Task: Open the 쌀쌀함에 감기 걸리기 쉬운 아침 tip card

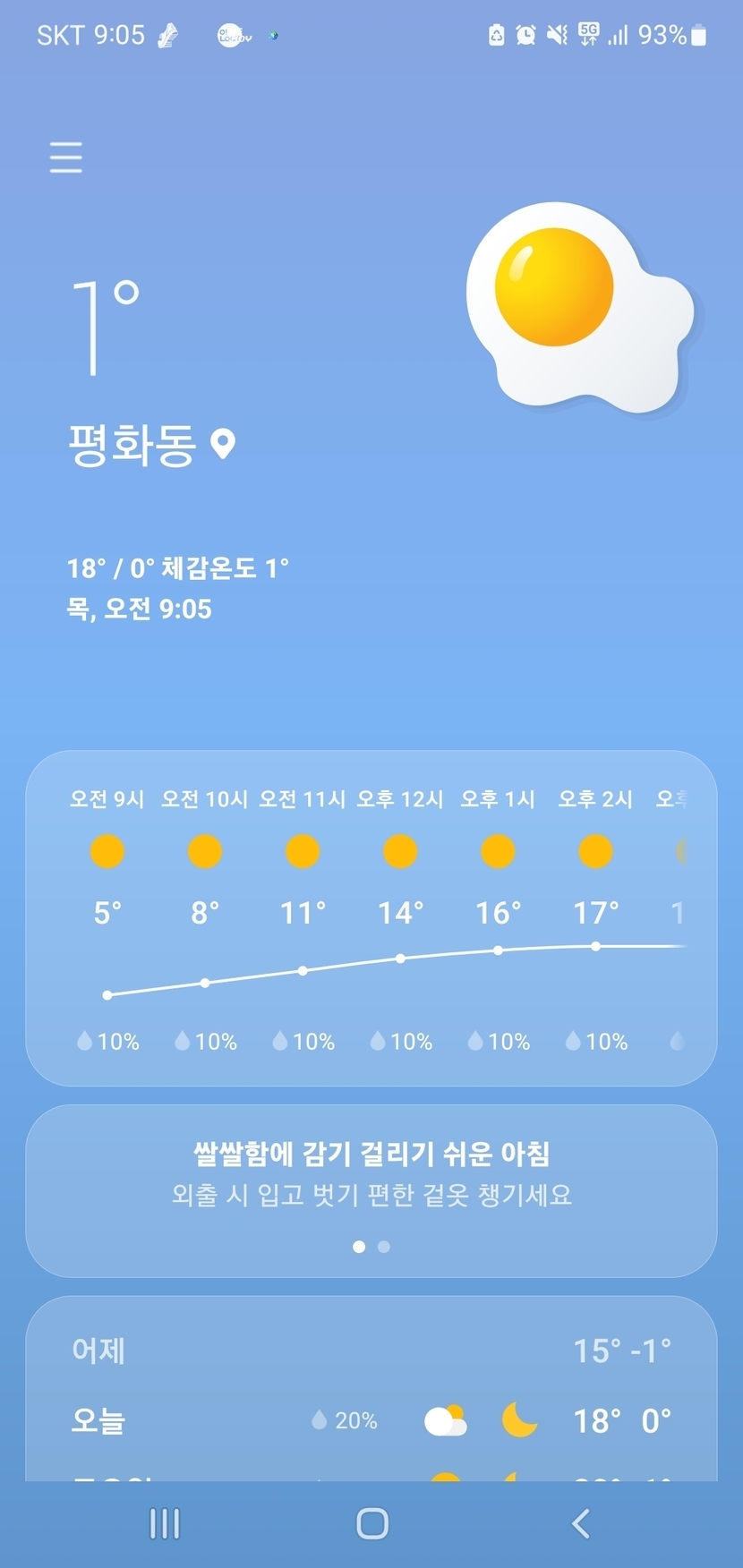Action: 371,1190
